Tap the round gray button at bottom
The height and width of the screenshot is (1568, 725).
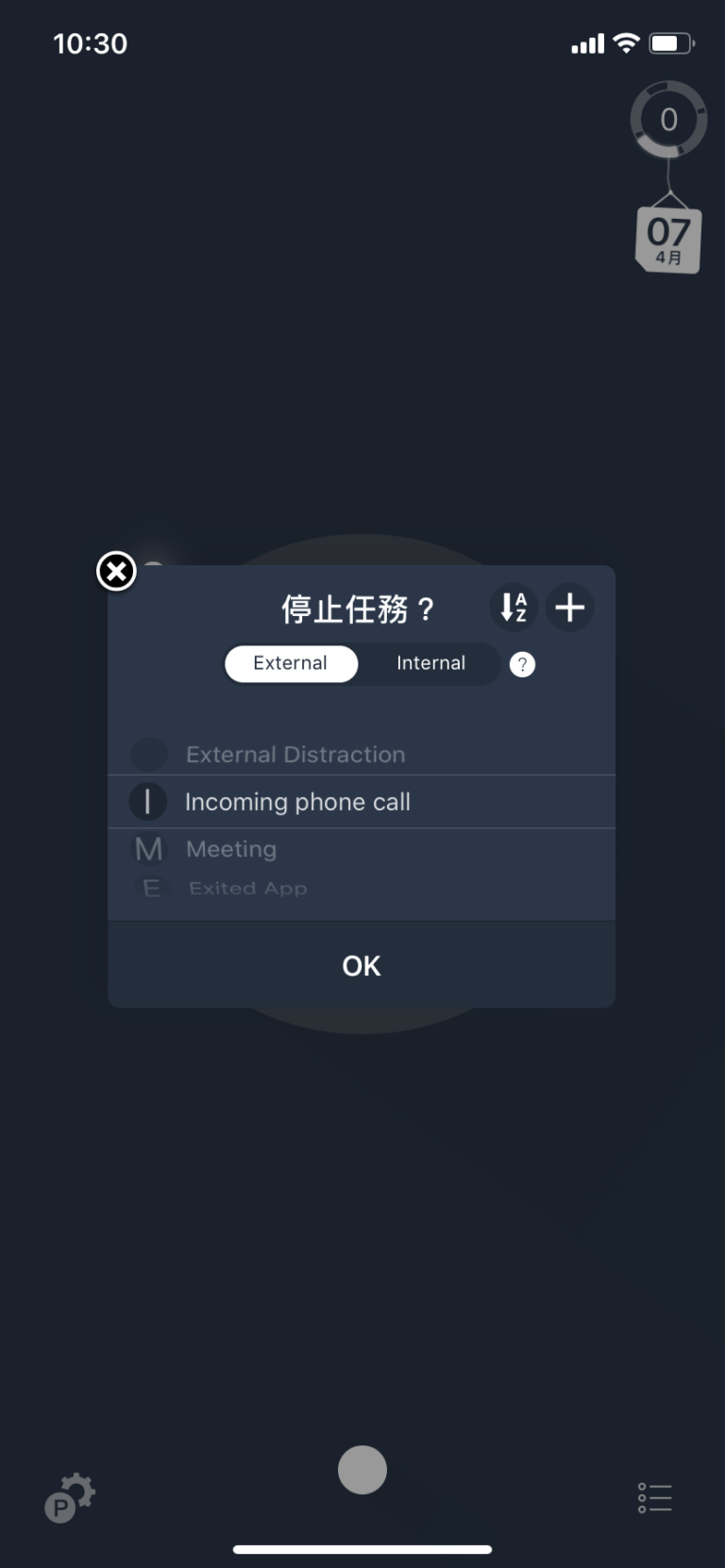pos(362,1470)
